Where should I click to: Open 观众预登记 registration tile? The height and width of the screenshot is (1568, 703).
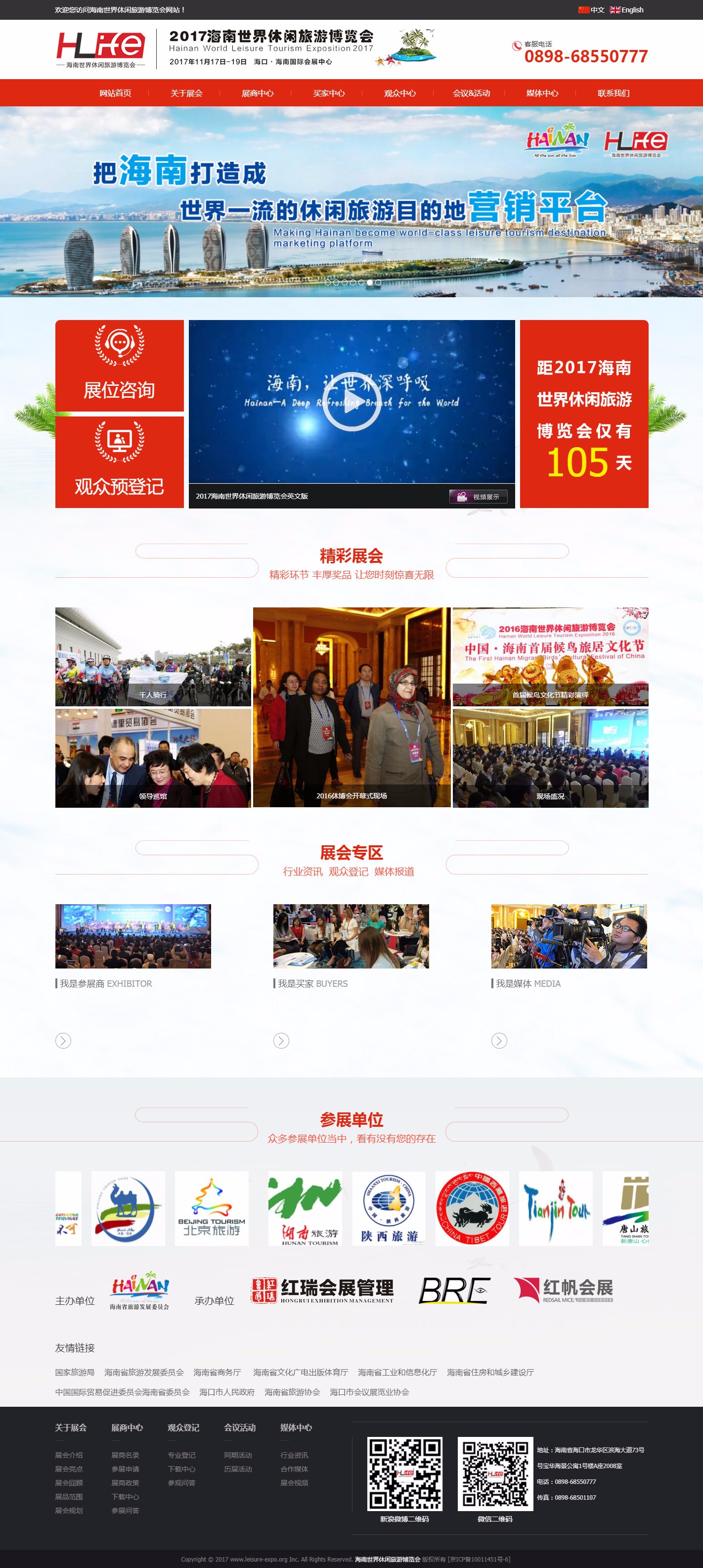click(x=119, y=462)
